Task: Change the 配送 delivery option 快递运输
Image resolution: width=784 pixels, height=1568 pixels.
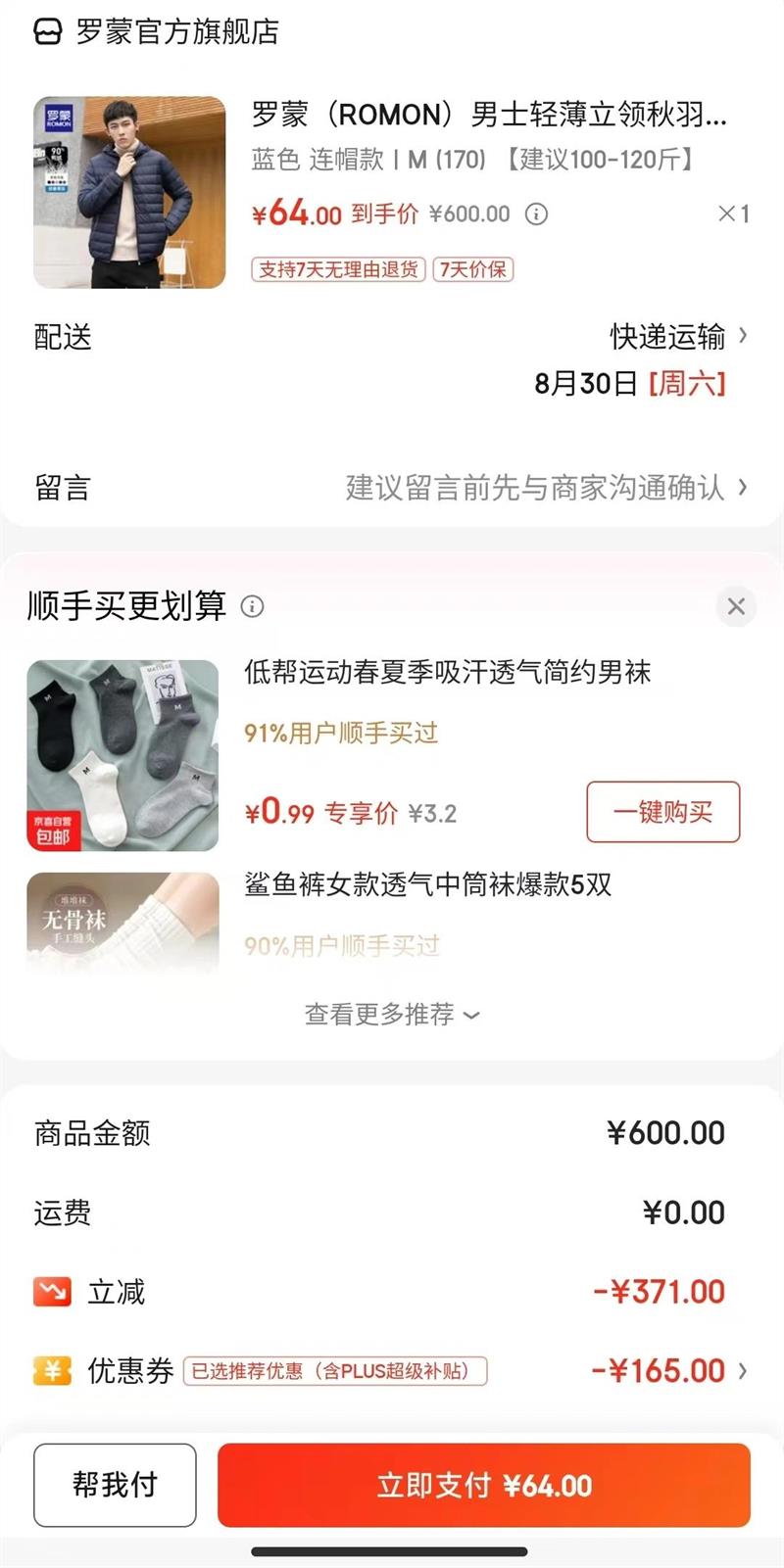Action: tap(678, 337)
